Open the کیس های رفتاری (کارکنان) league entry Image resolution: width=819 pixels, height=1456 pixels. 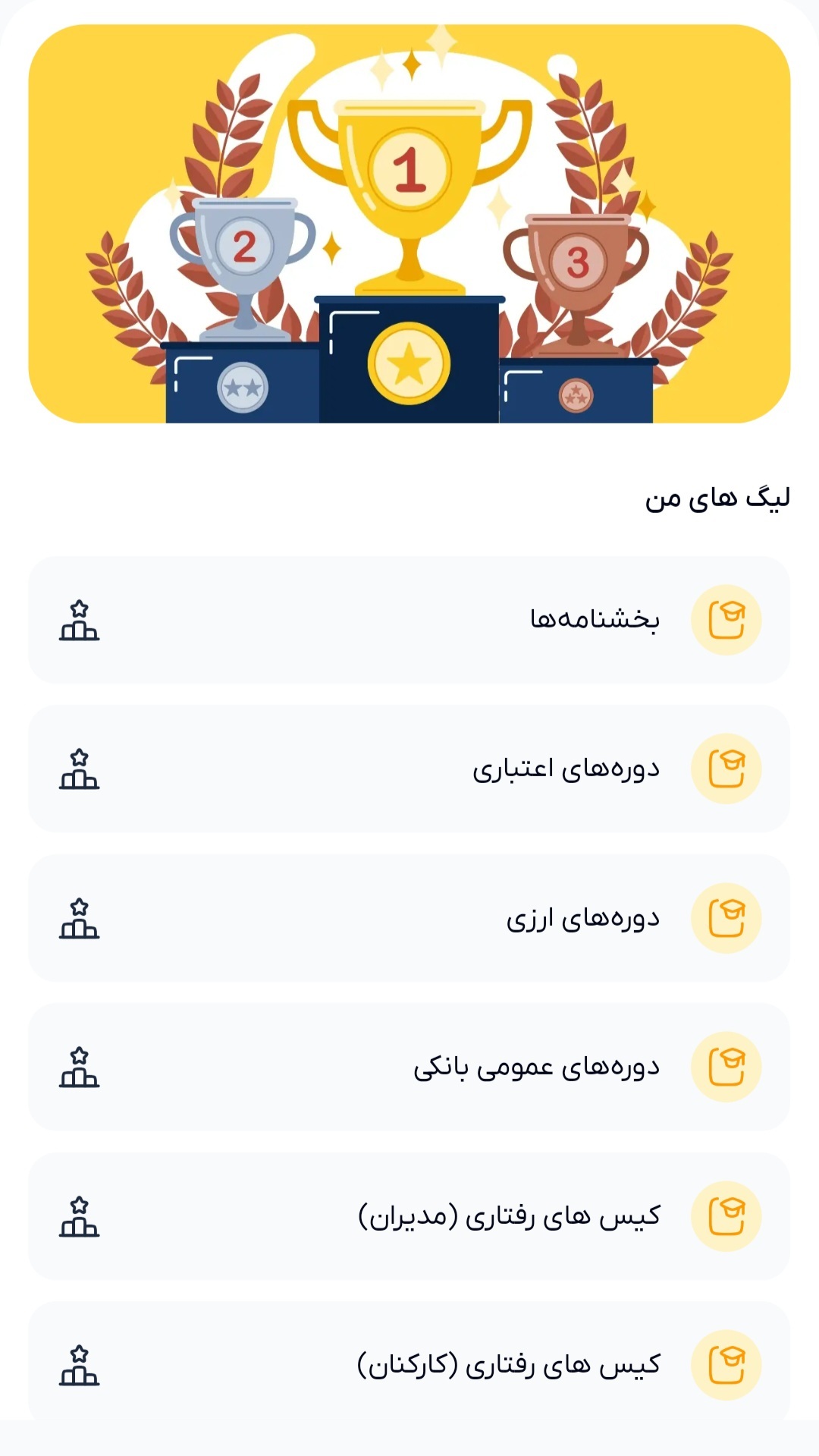[x=409, y=1364]
